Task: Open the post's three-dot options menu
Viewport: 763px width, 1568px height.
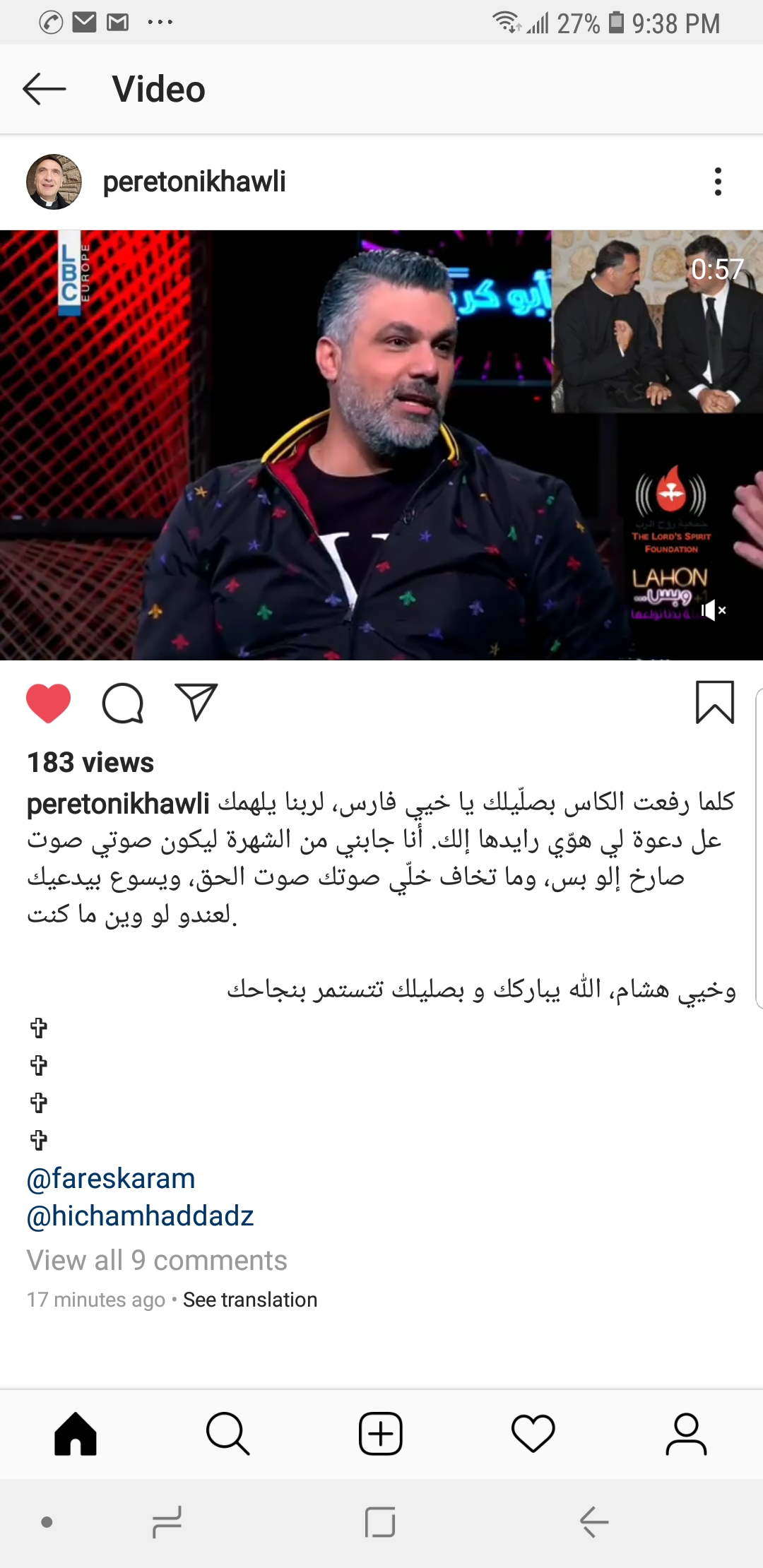Action: (718, 182)
